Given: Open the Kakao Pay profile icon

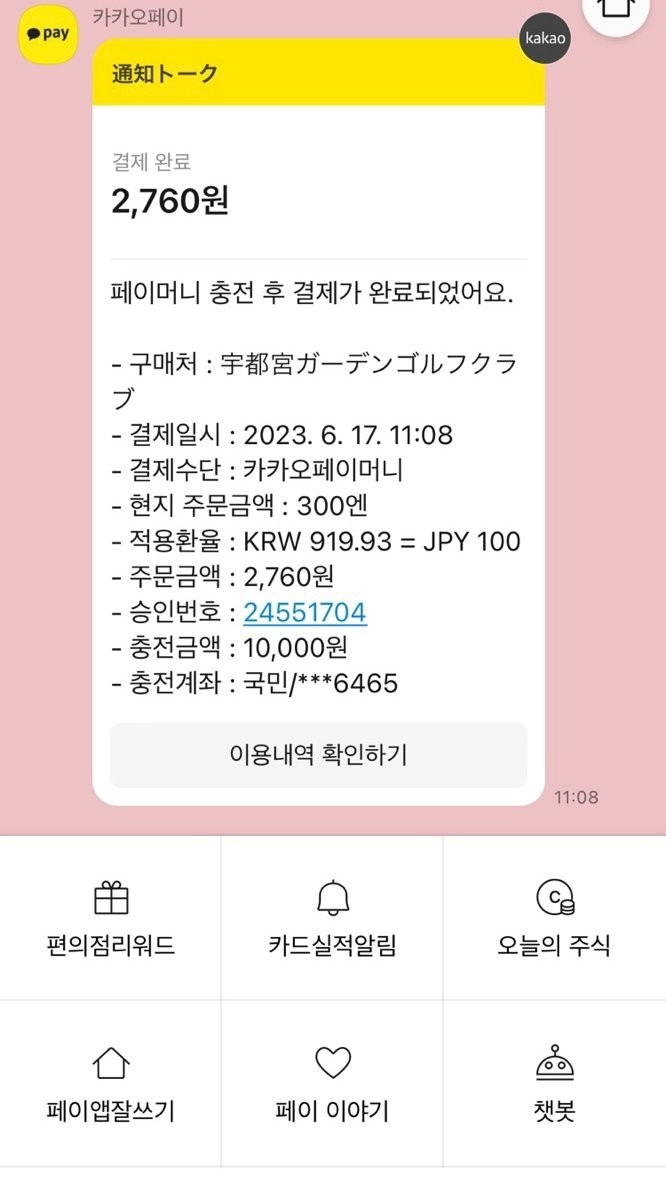Looking at the screenshot, I should point(48,33).
